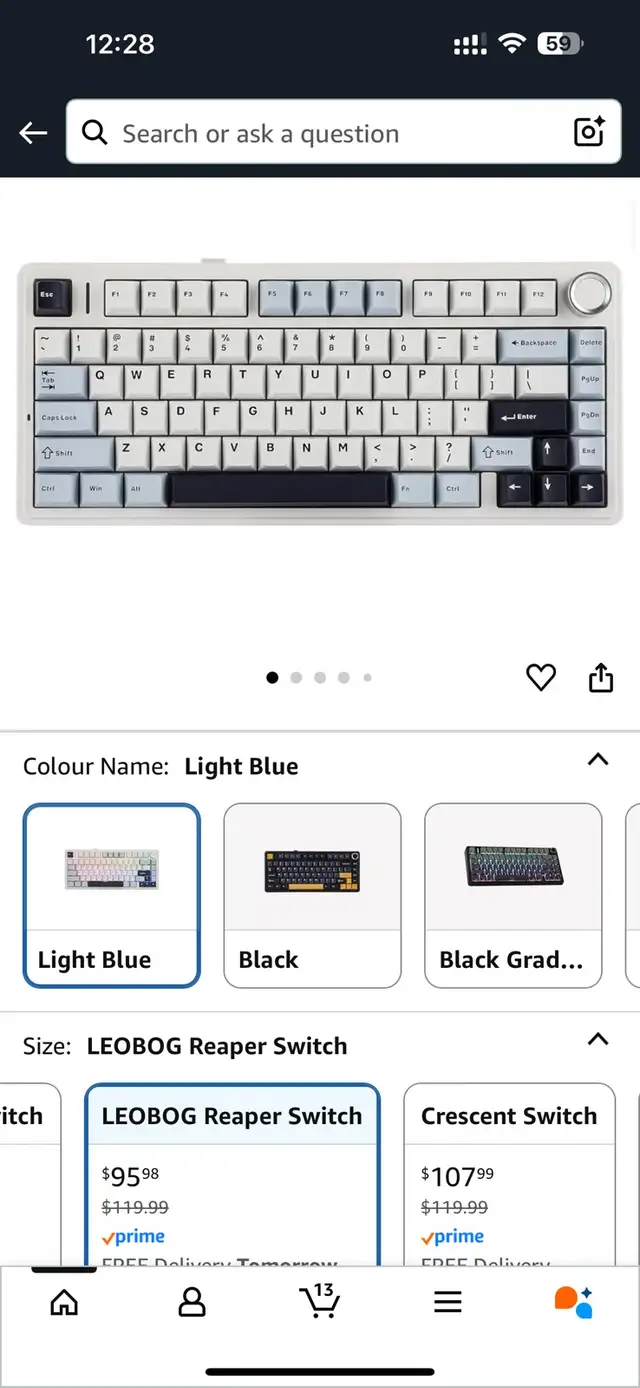Viewport: 640px width, 1388px height.
Task: Go to the Home tab
Action: click(x=64, y=1302)
